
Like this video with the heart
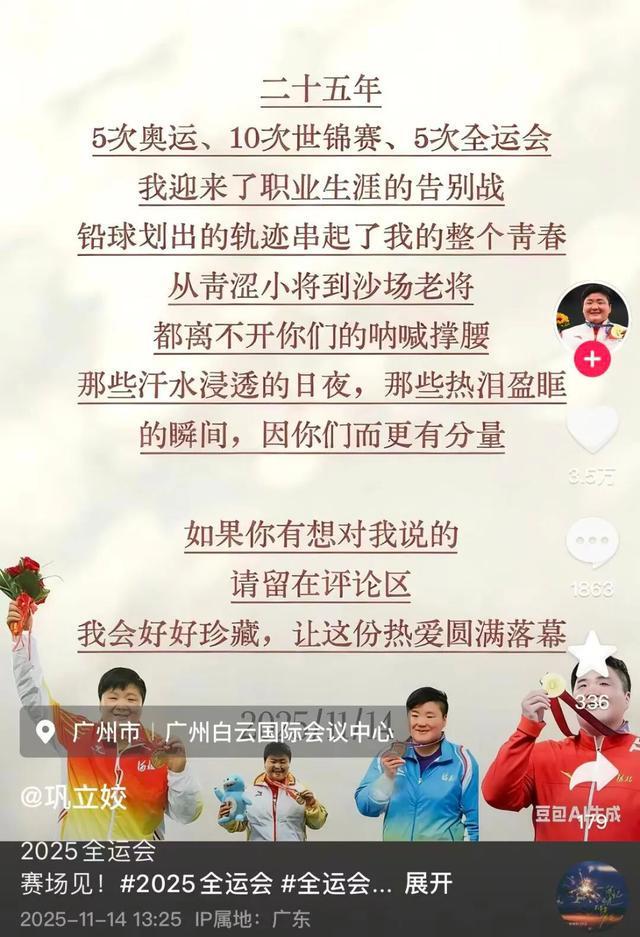pos(592,430)
